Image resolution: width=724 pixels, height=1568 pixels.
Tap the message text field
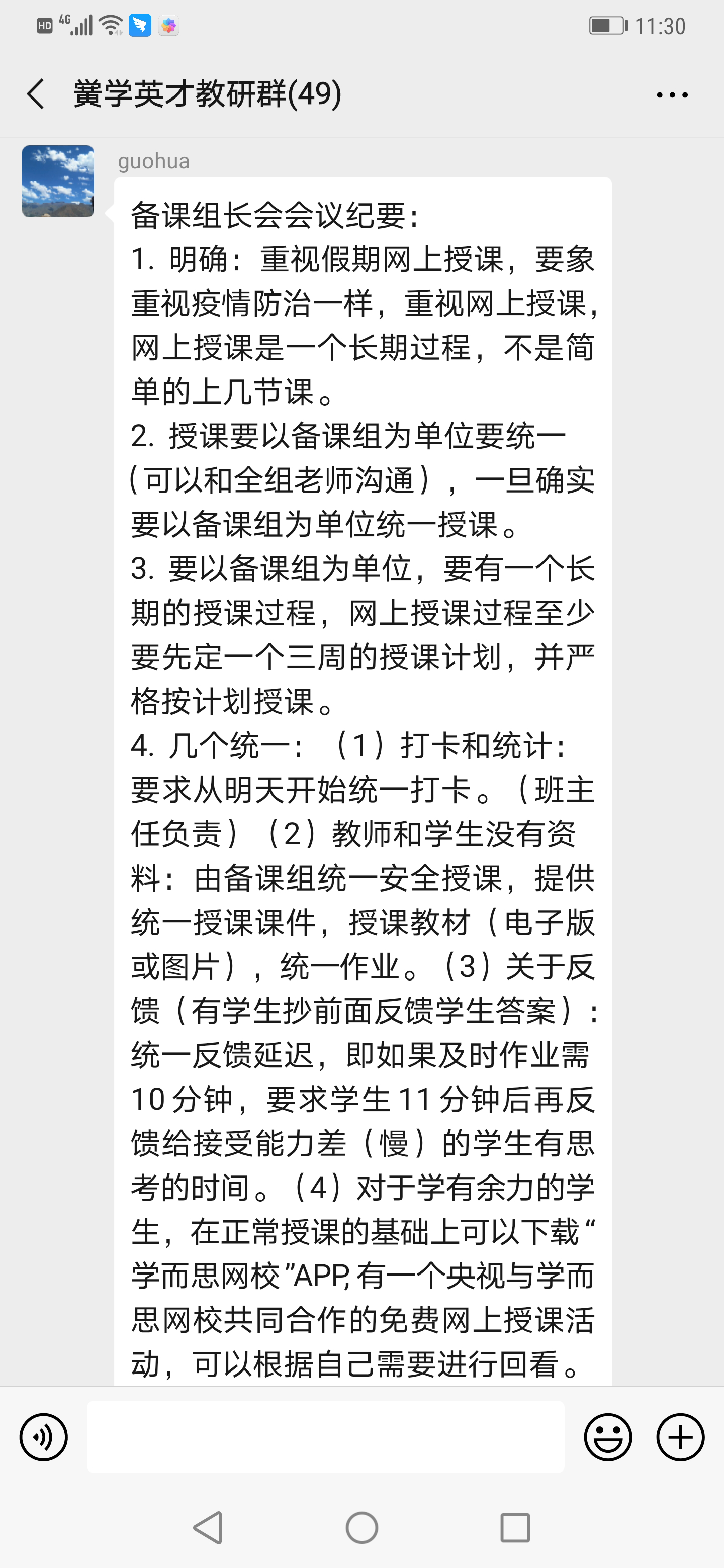325,1436
